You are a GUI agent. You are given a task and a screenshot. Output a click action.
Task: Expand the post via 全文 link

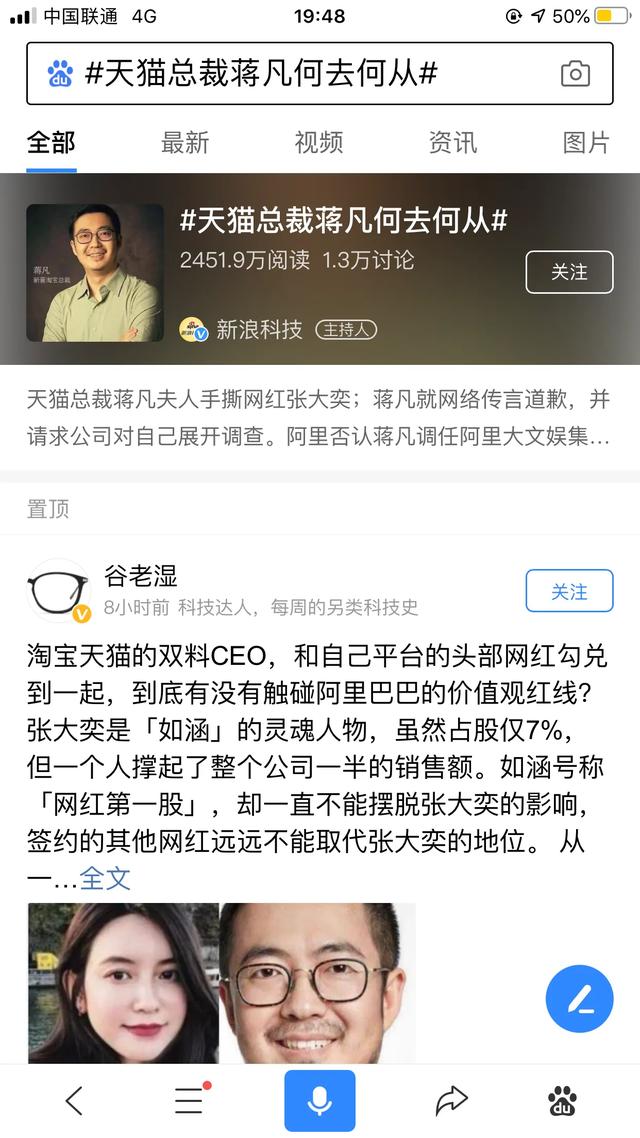click(105, 878)
